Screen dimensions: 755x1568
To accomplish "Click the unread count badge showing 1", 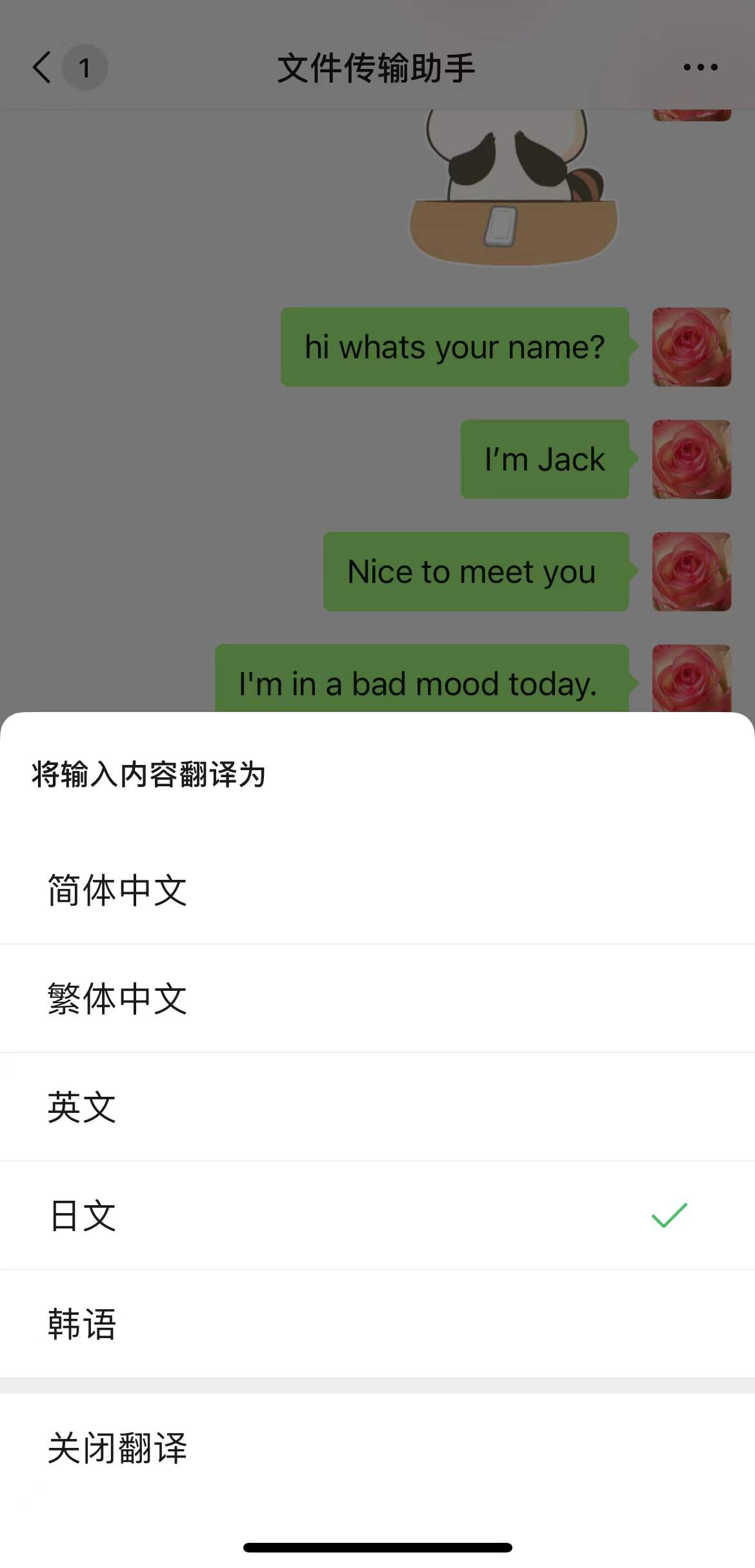I will tap(84, 66).
